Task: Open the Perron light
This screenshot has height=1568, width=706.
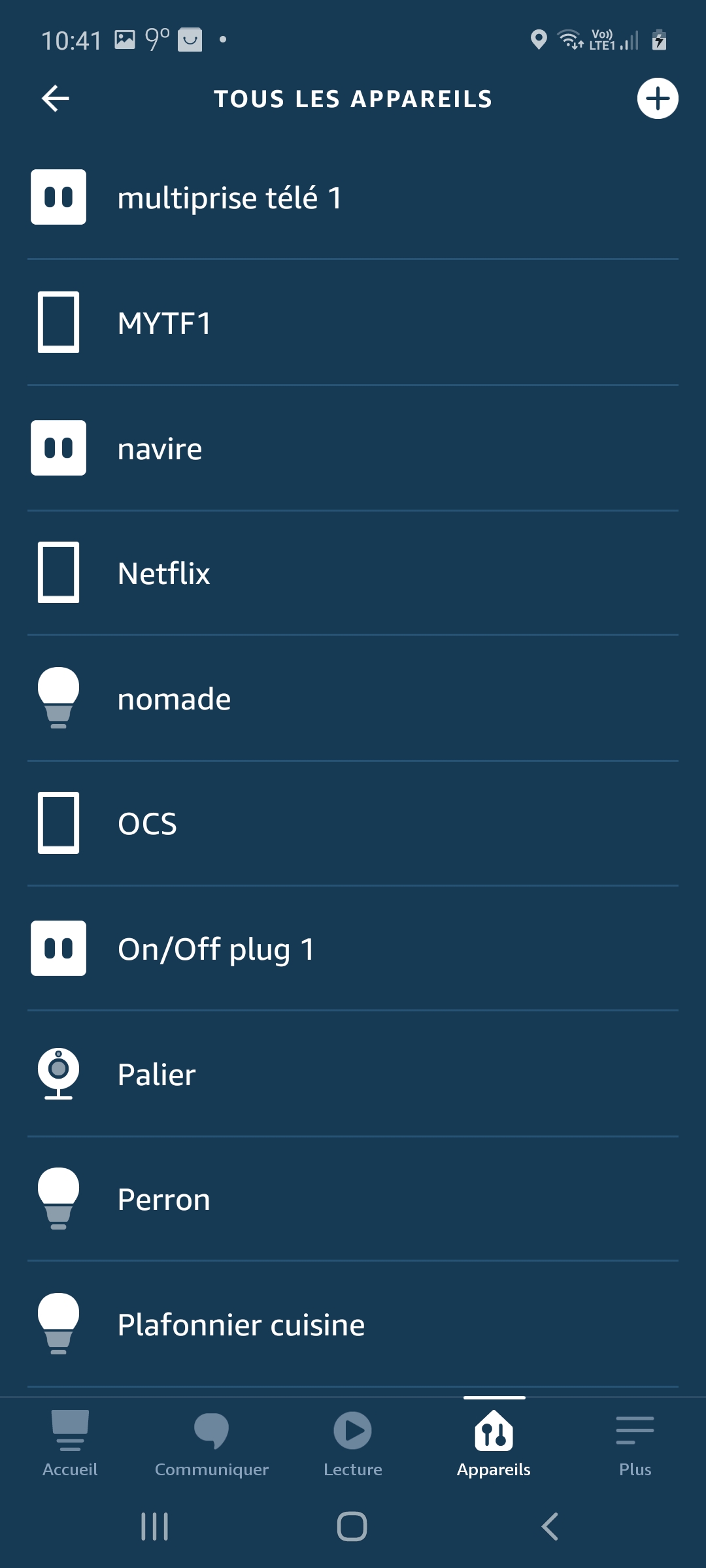Action: tap(353, 1199)
